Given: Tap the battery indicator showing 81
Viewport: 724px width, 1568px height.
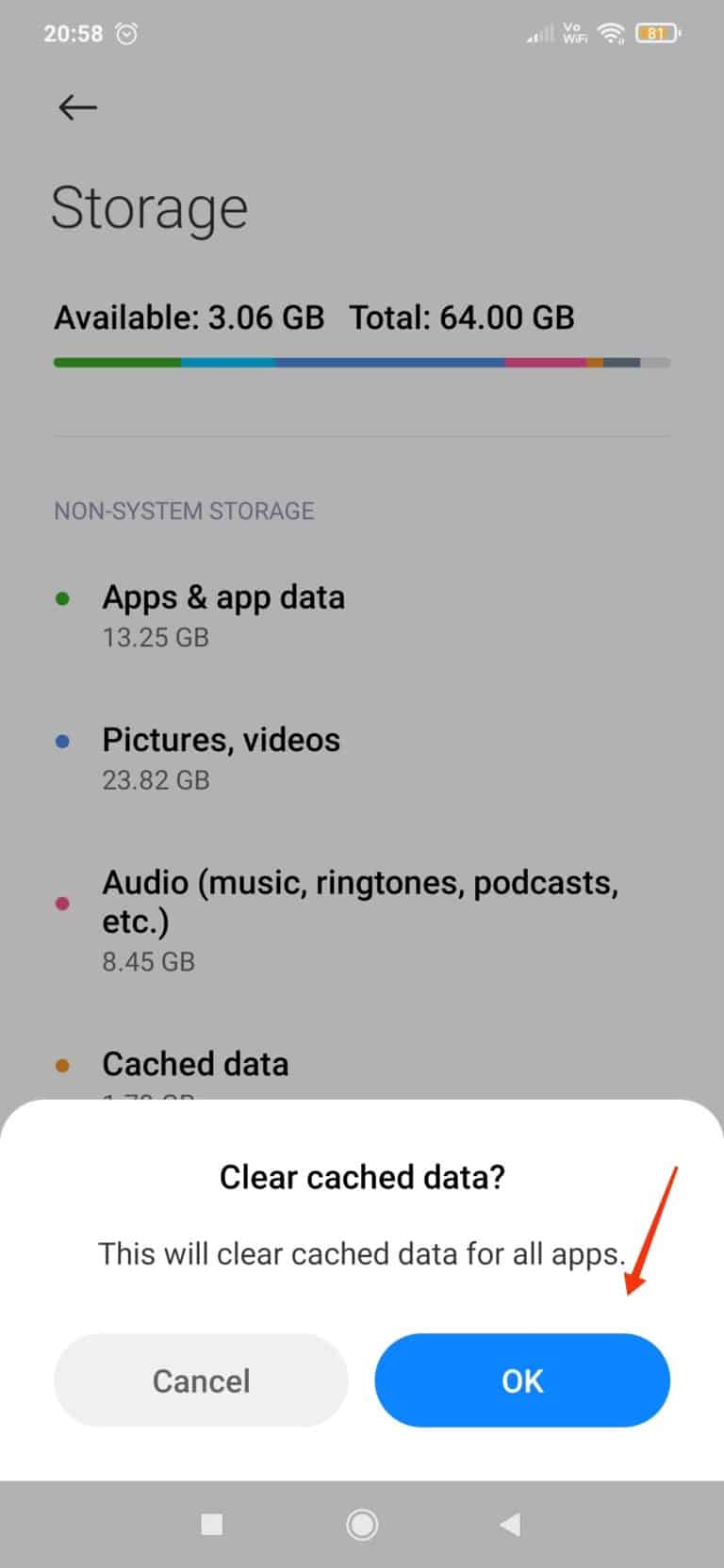Looking at the screenshot, I should [x=657, y=32].
